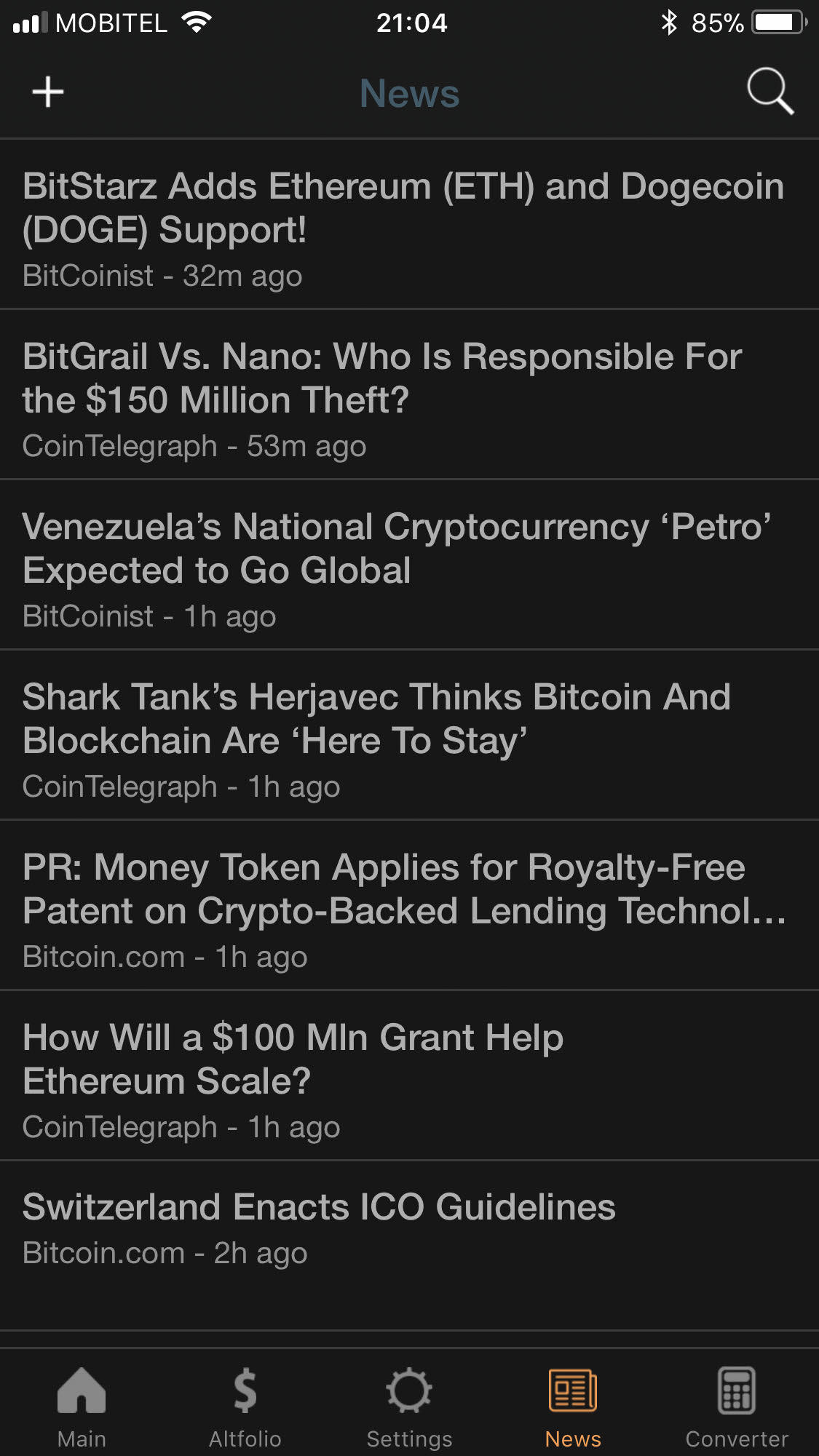Viewport: 819px width, 1456px height.
Task: Tap the plus icon in top bar
Action: point(48,92)
